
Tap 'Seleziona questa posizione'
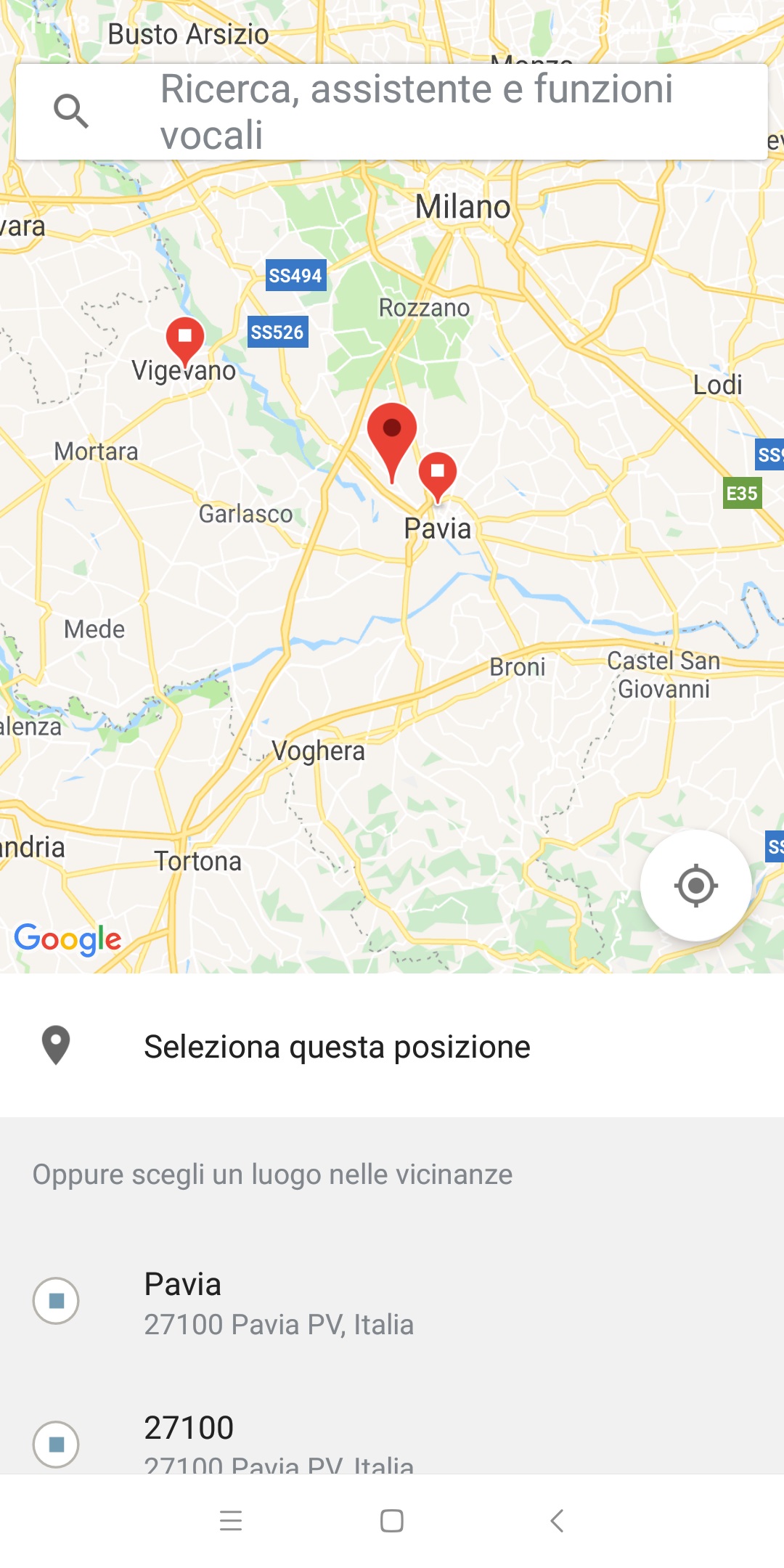392,1046
